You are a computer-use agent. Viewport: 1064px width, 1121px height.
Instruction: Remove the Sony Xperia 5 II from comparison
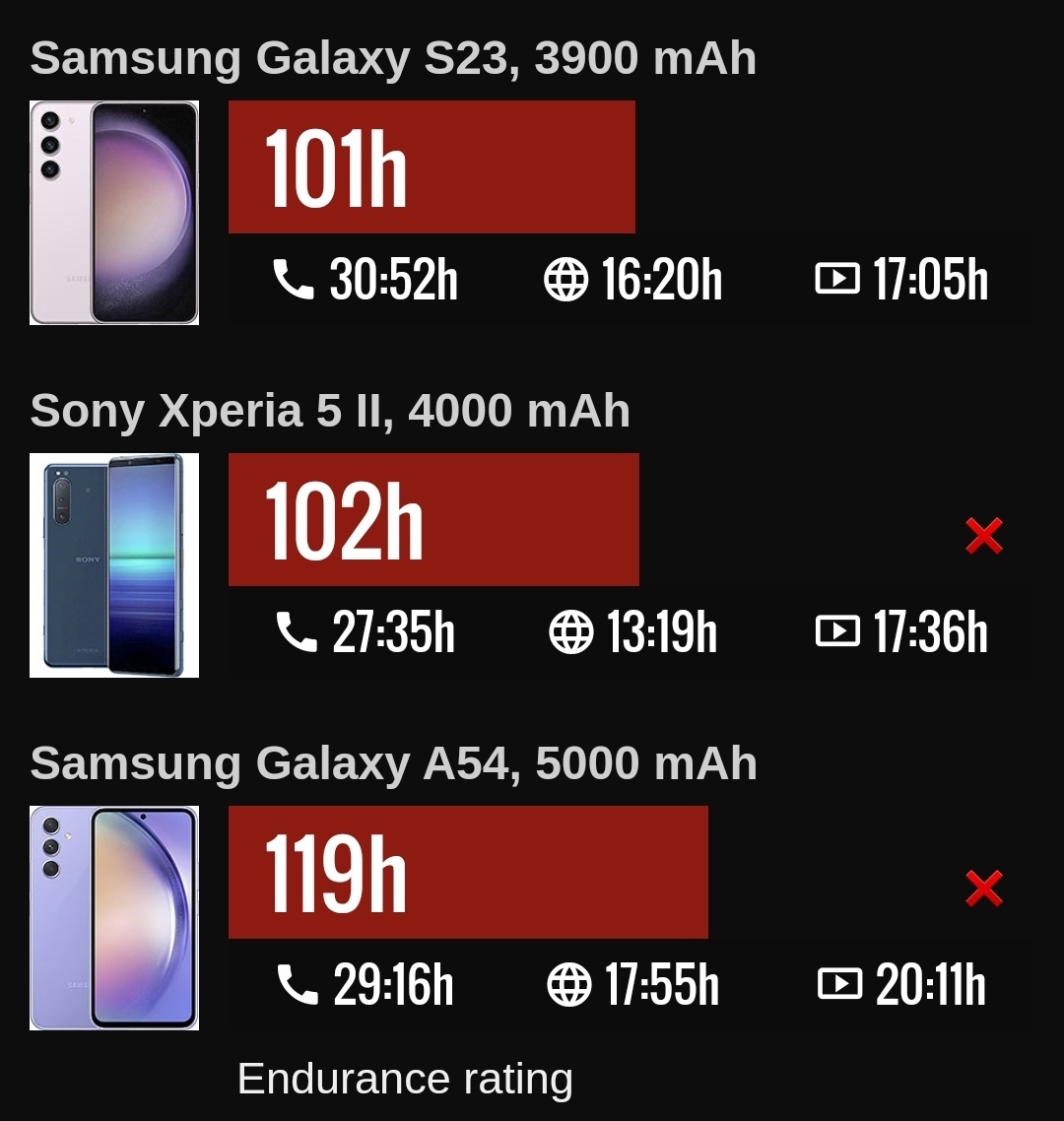click(983, 536)
